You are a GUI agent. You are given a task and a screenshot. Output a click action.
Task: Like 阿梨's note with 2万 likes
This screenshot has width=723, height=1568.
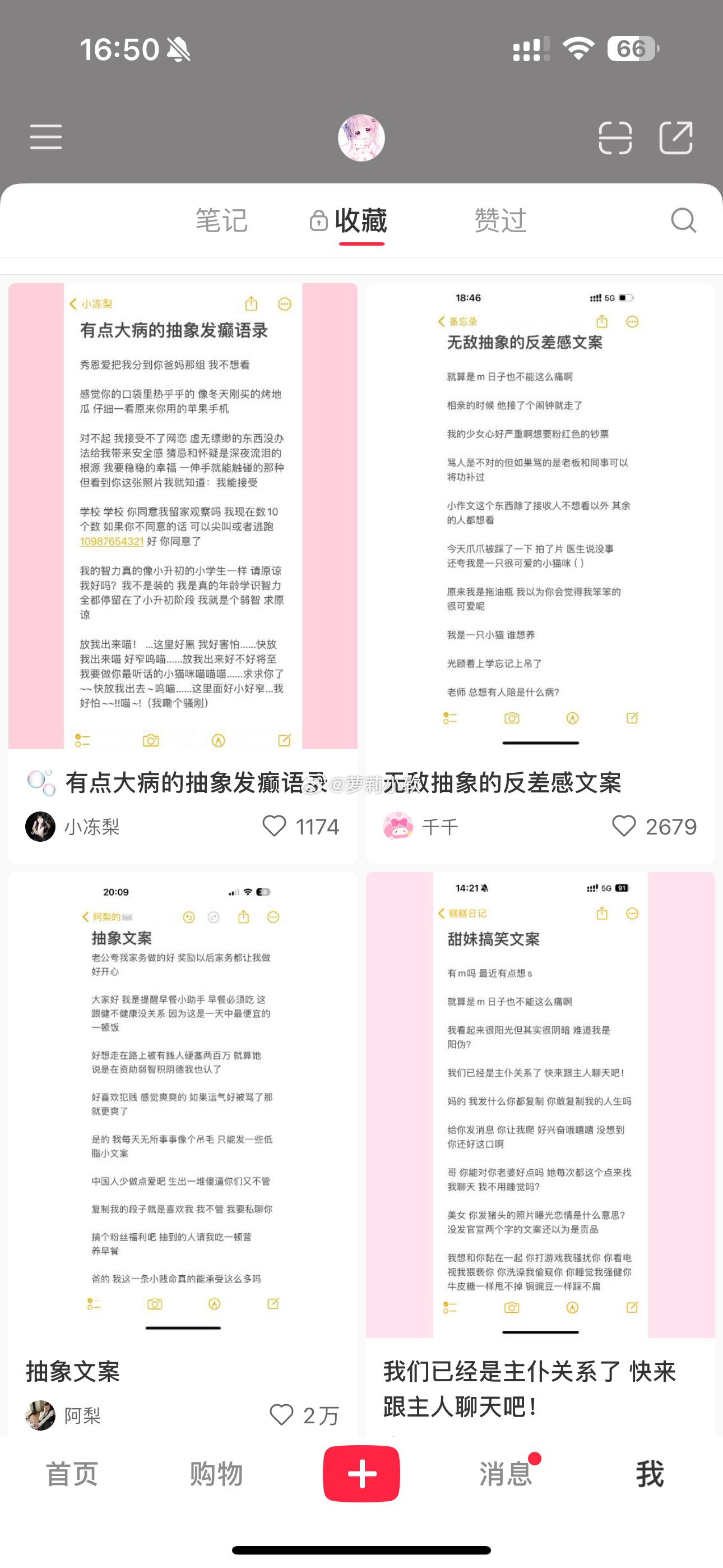[282, 1414]
